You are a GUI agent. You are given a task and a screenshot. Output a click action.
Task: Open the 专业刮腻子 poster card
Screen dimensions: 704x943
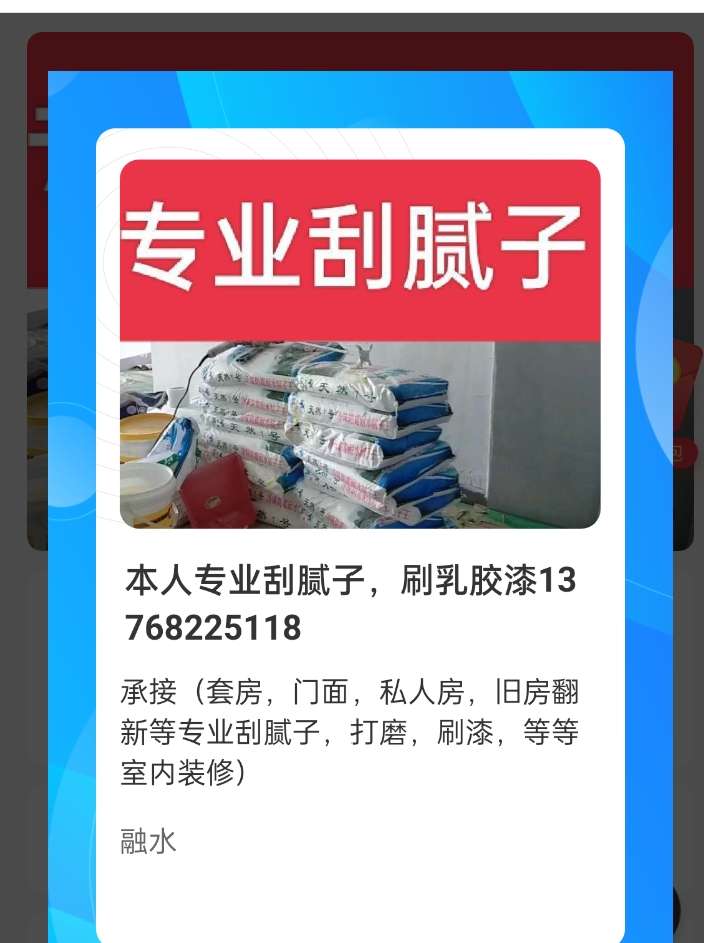point(360,343)
